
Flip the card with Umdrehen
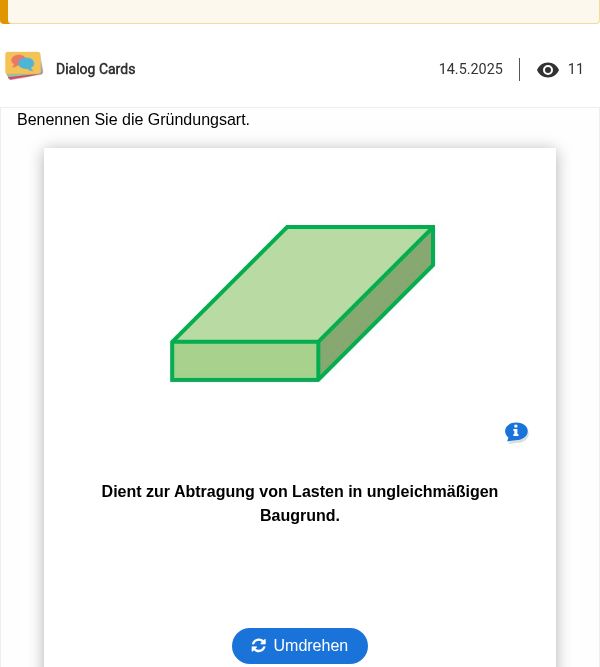(300, 645)
